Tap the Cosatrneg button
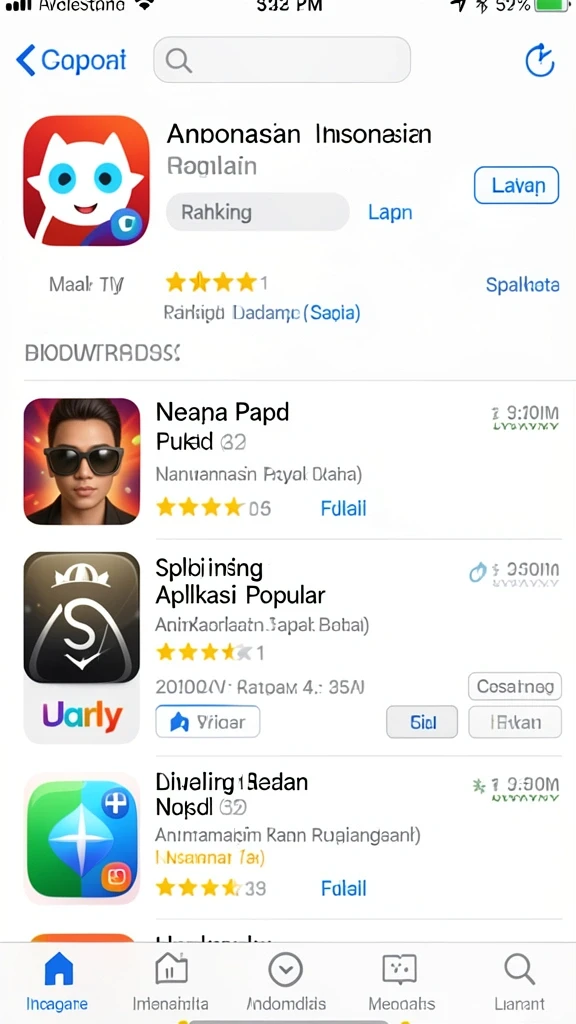This screenshot has width=576, height=1024. point(515,686)
